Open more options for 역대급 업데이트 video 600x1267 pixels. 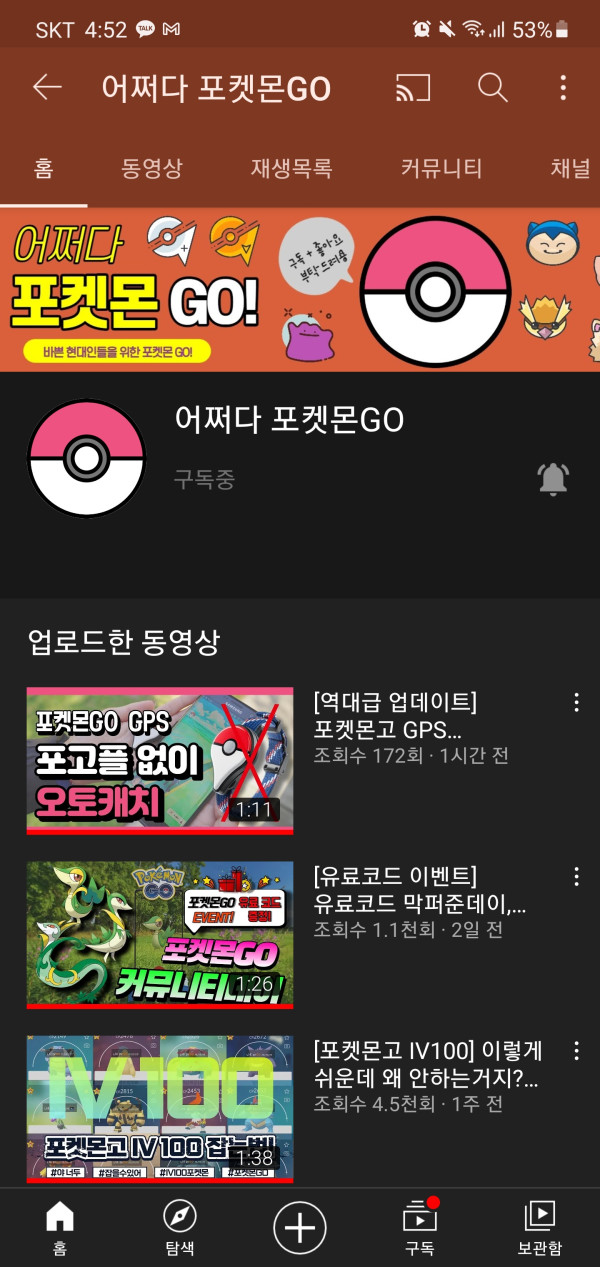click(576, 702)
